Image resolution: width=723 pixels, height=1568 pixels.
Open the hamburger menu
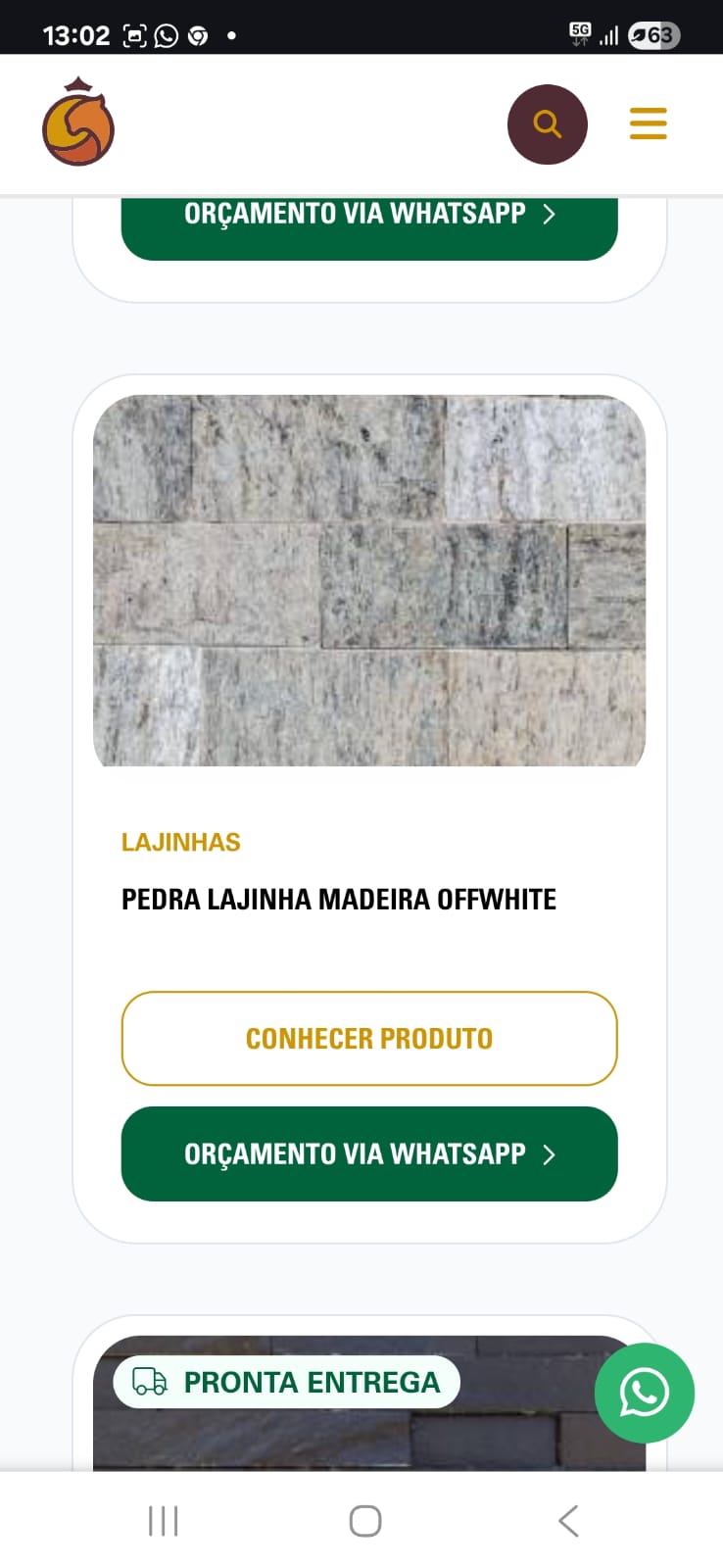[648, 123]
